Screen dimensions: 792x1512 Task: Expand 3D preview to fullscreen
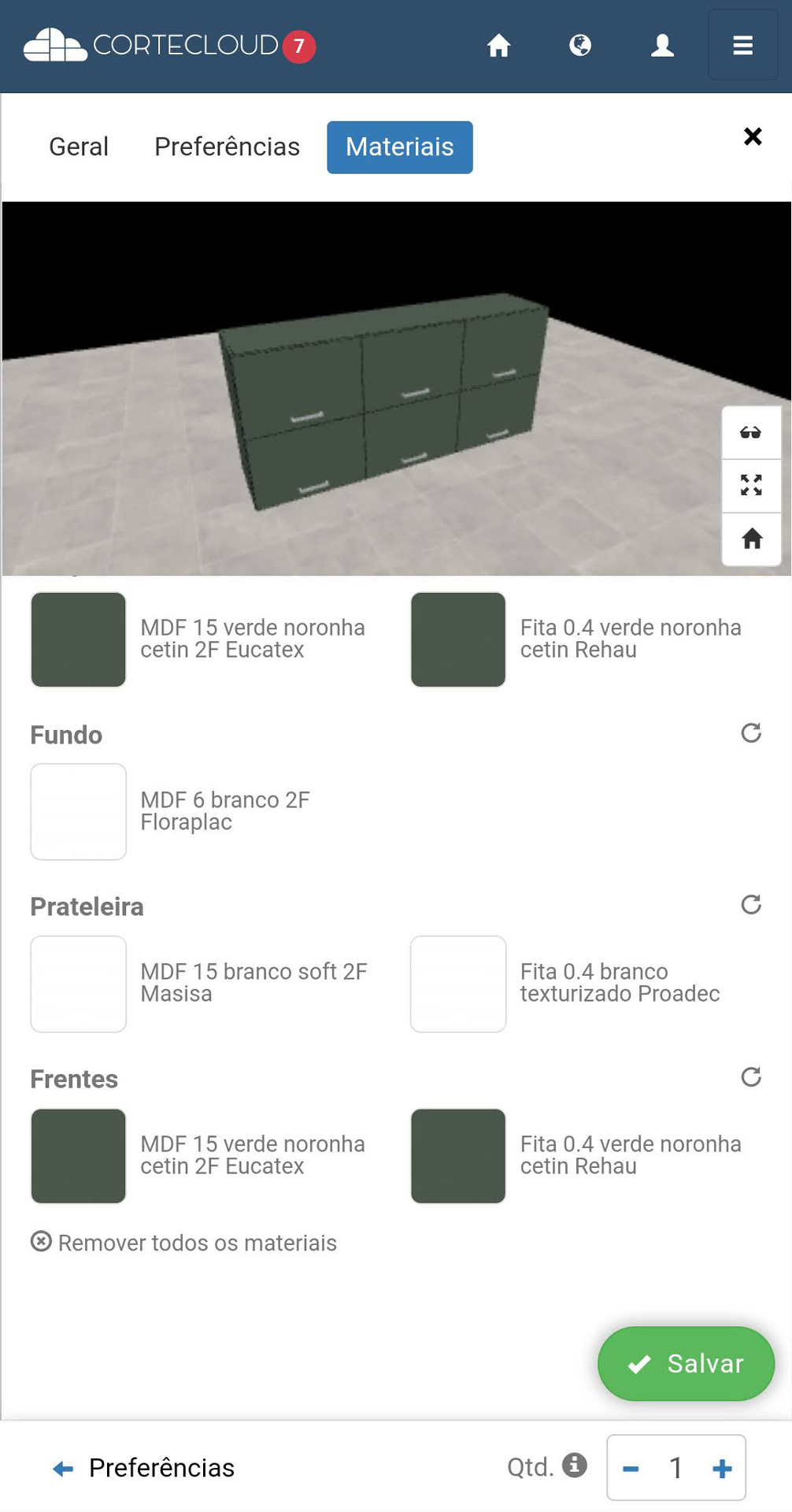pos(751,485)
